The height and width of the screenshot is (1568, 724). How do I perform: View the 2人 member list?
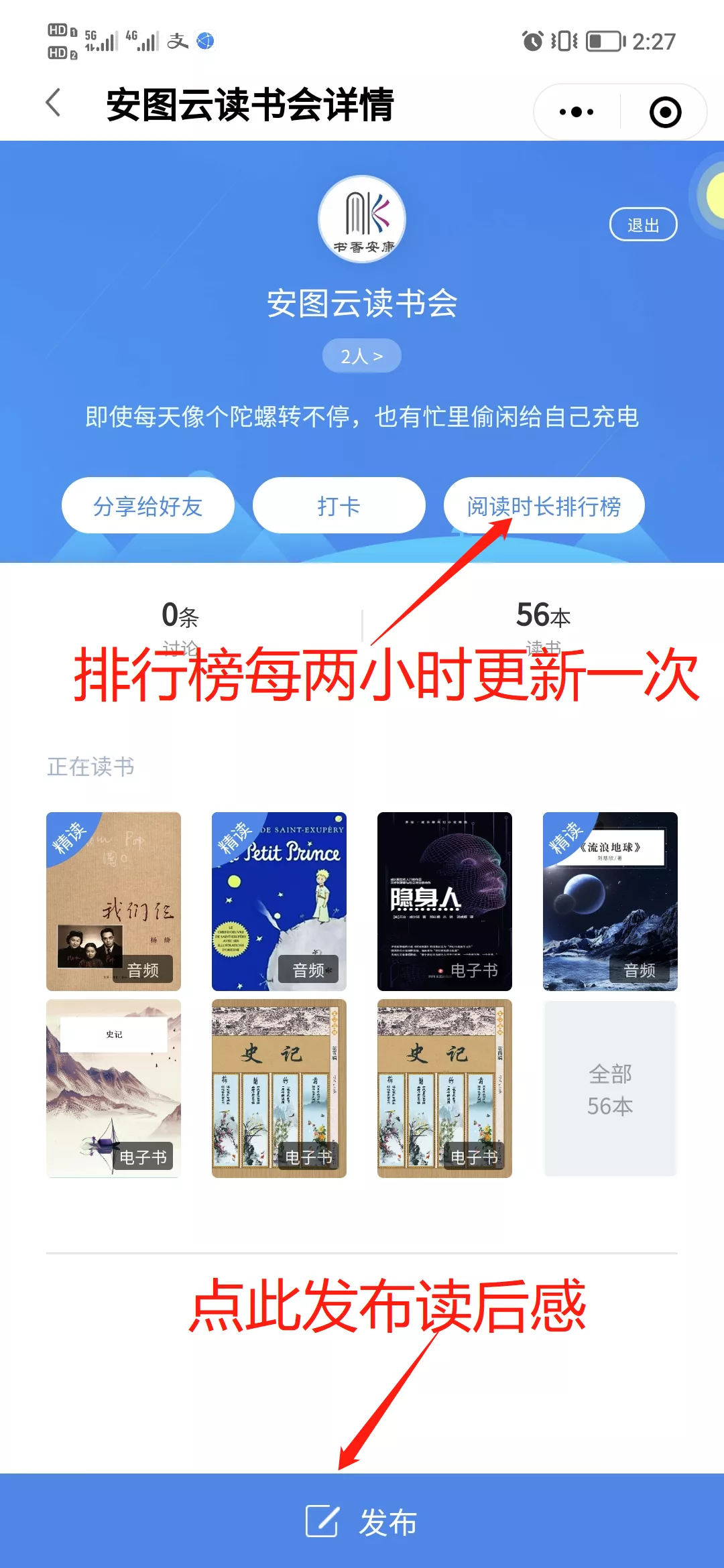pos(361,356)
